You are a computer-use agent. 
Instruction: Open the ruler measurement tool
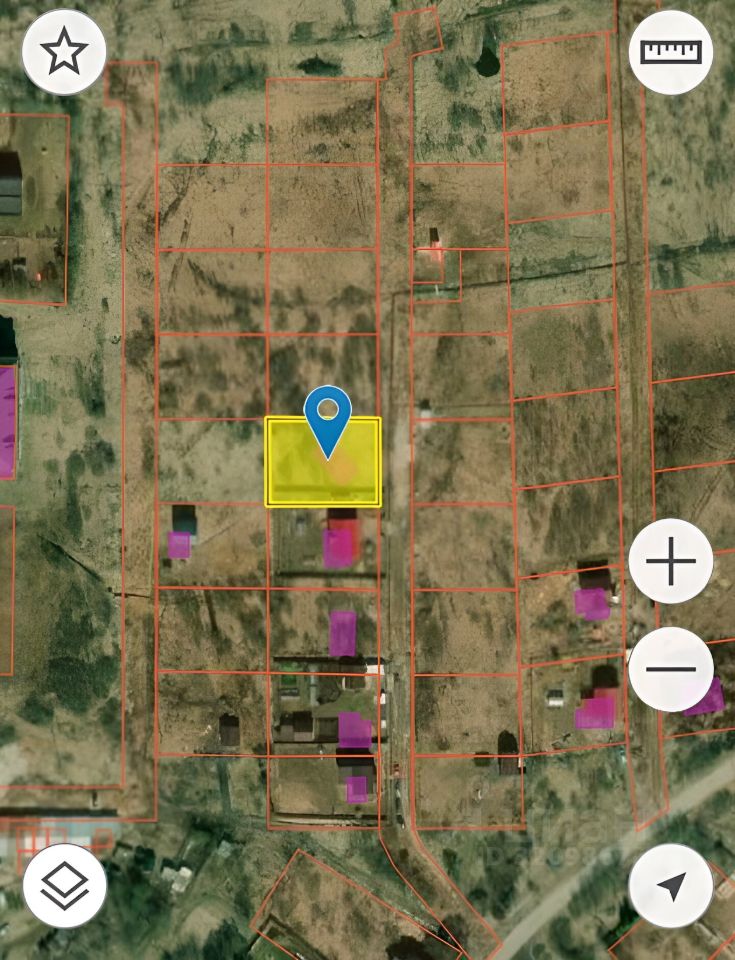pyautogui.click(x=671, y=52)
